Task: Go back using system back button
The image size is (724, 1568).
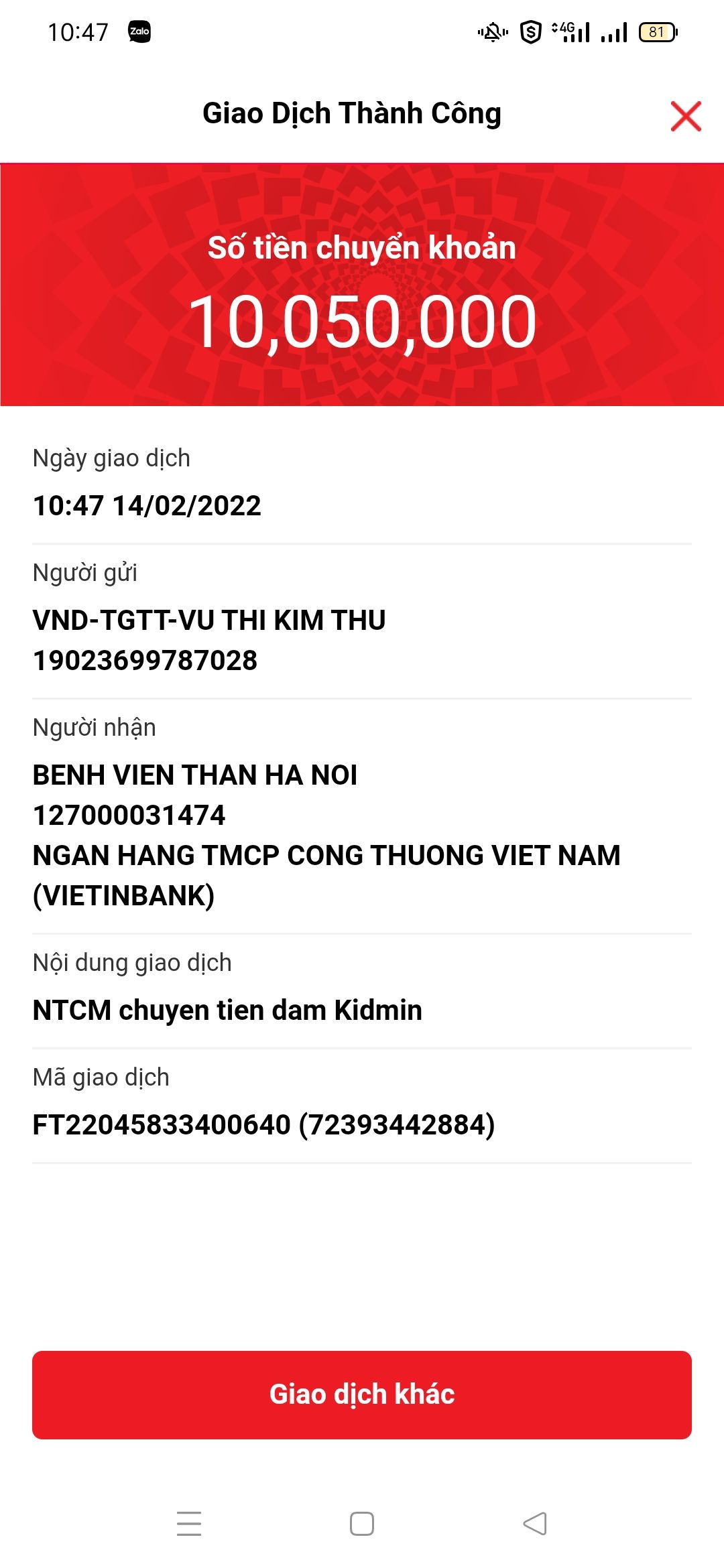Action: [535, 1523]
